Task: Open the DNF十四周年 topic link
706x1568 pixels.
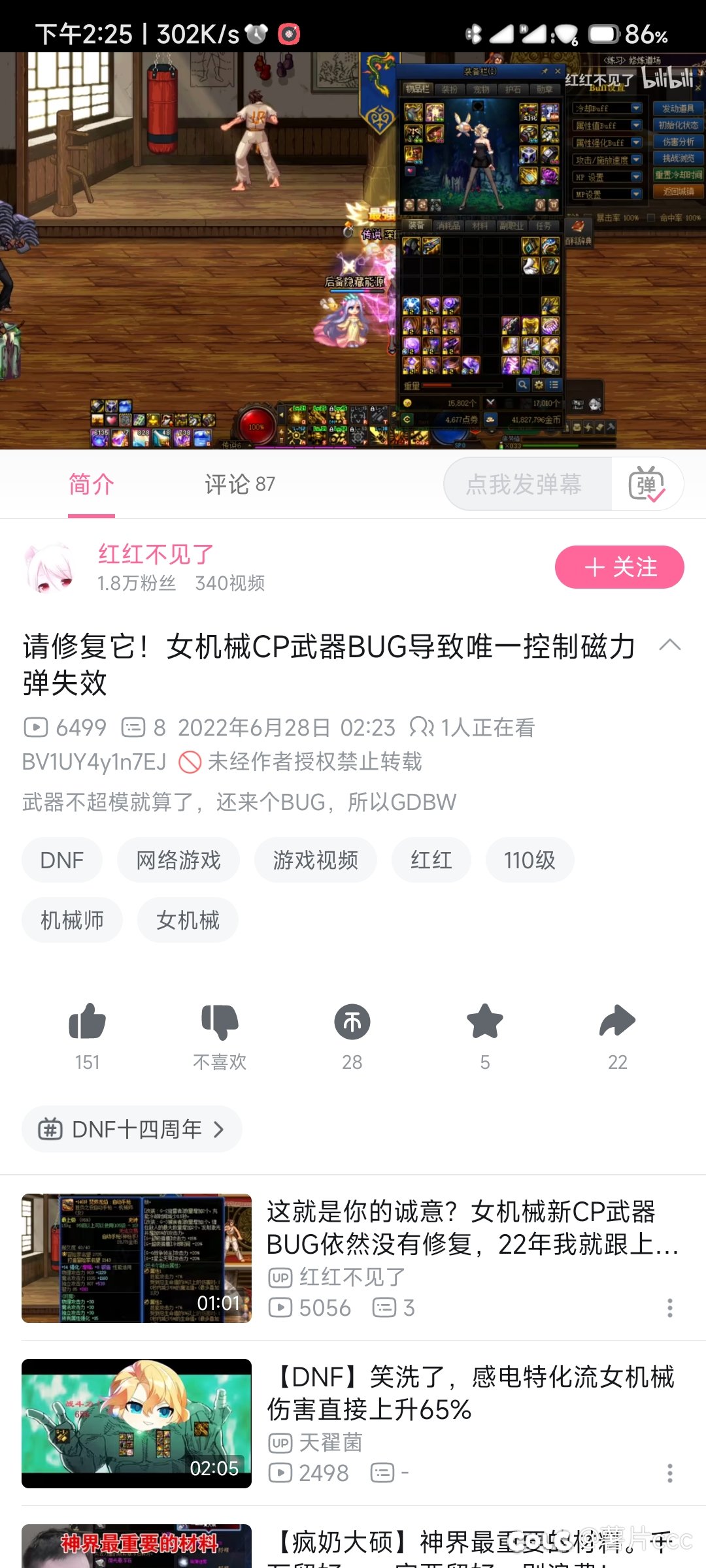Action: pyautogui.click(x=131, y=1128)
